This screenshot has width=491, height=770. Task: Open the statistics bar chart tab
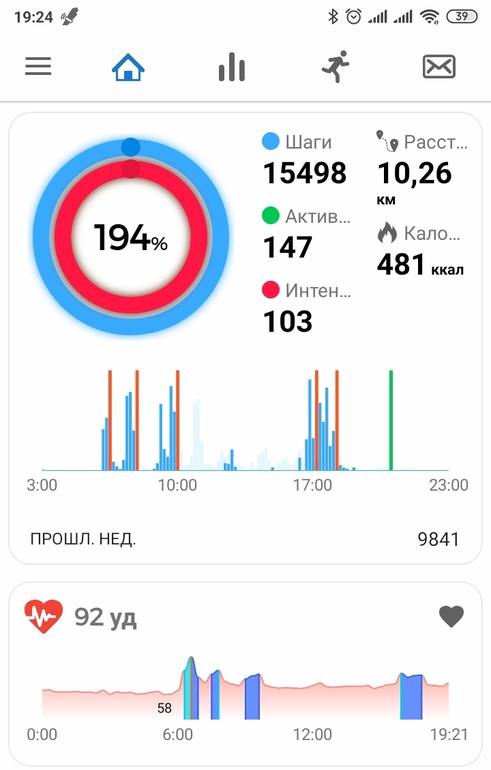click(x=232, y=66)
